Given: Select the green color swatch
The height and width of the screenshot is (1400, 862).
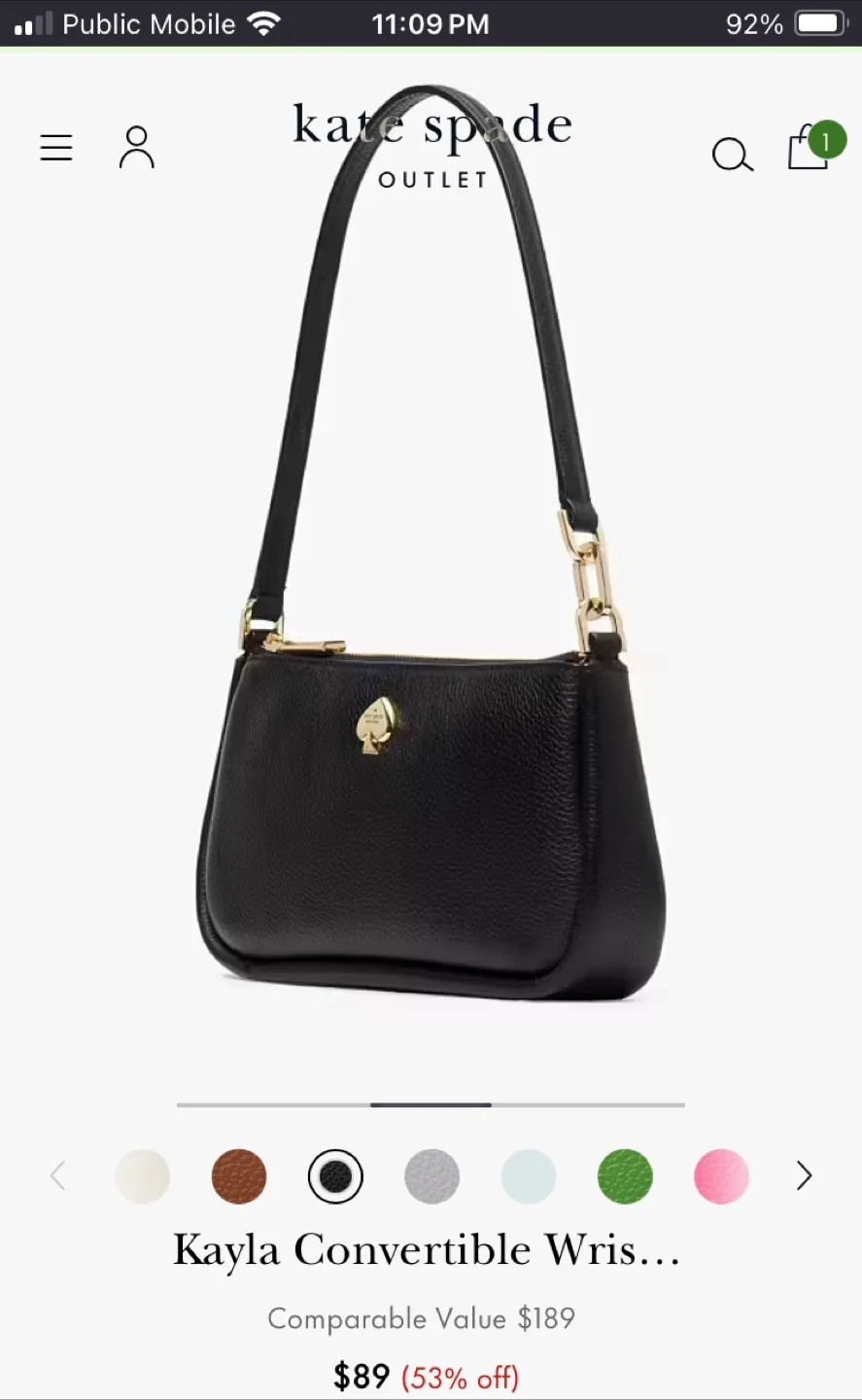Looking at the screenshot, I should tap(625, 1176).
